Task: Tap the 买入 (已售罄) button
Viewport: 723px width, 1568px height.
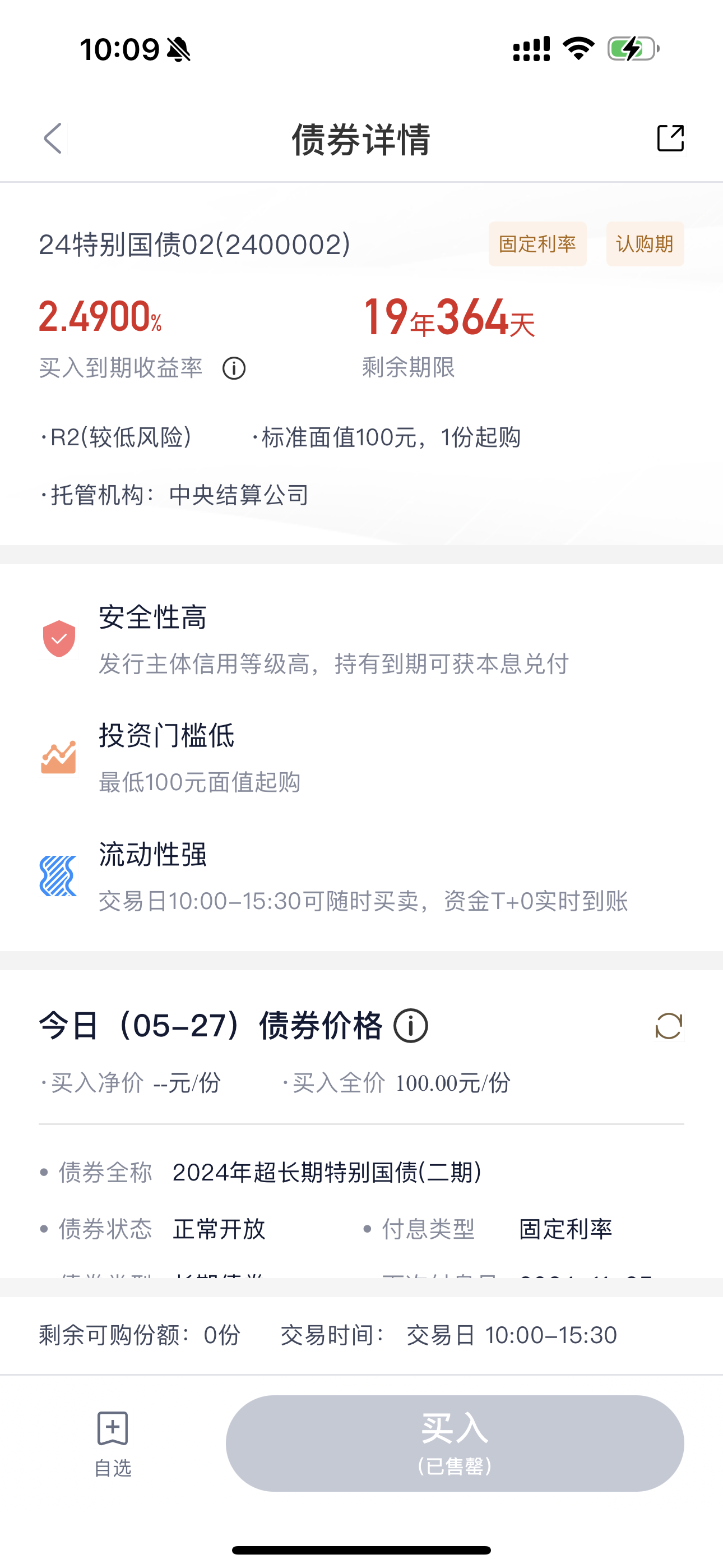Action: [x=455, y=1443]
